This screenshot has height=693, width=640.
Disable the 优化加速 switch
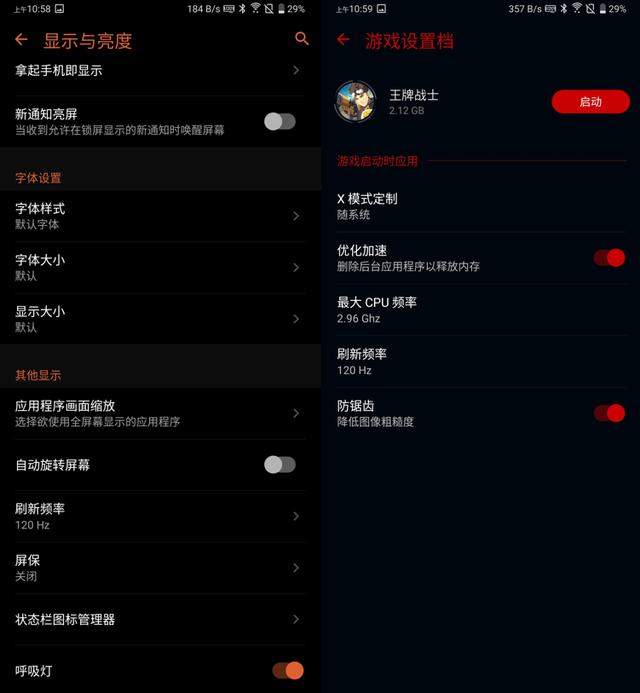click(x=609, y=258)
